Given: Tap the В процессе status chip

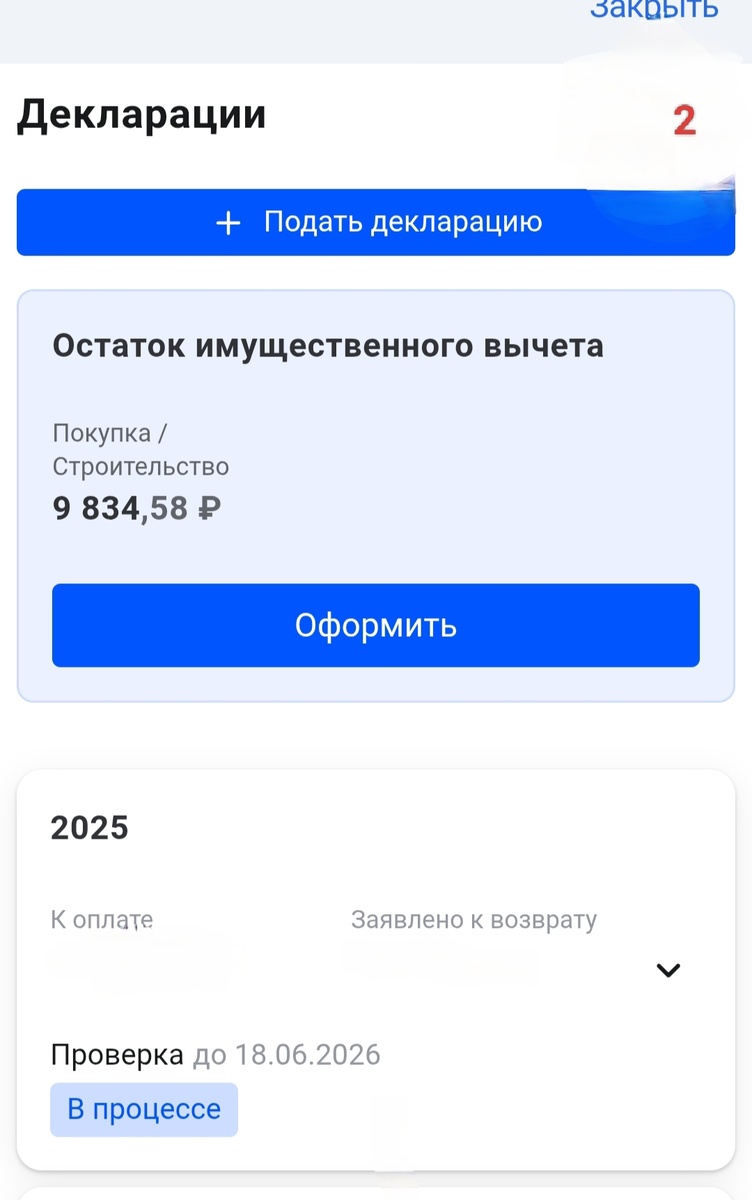Looking at the screenshot, I should 143,1109.
